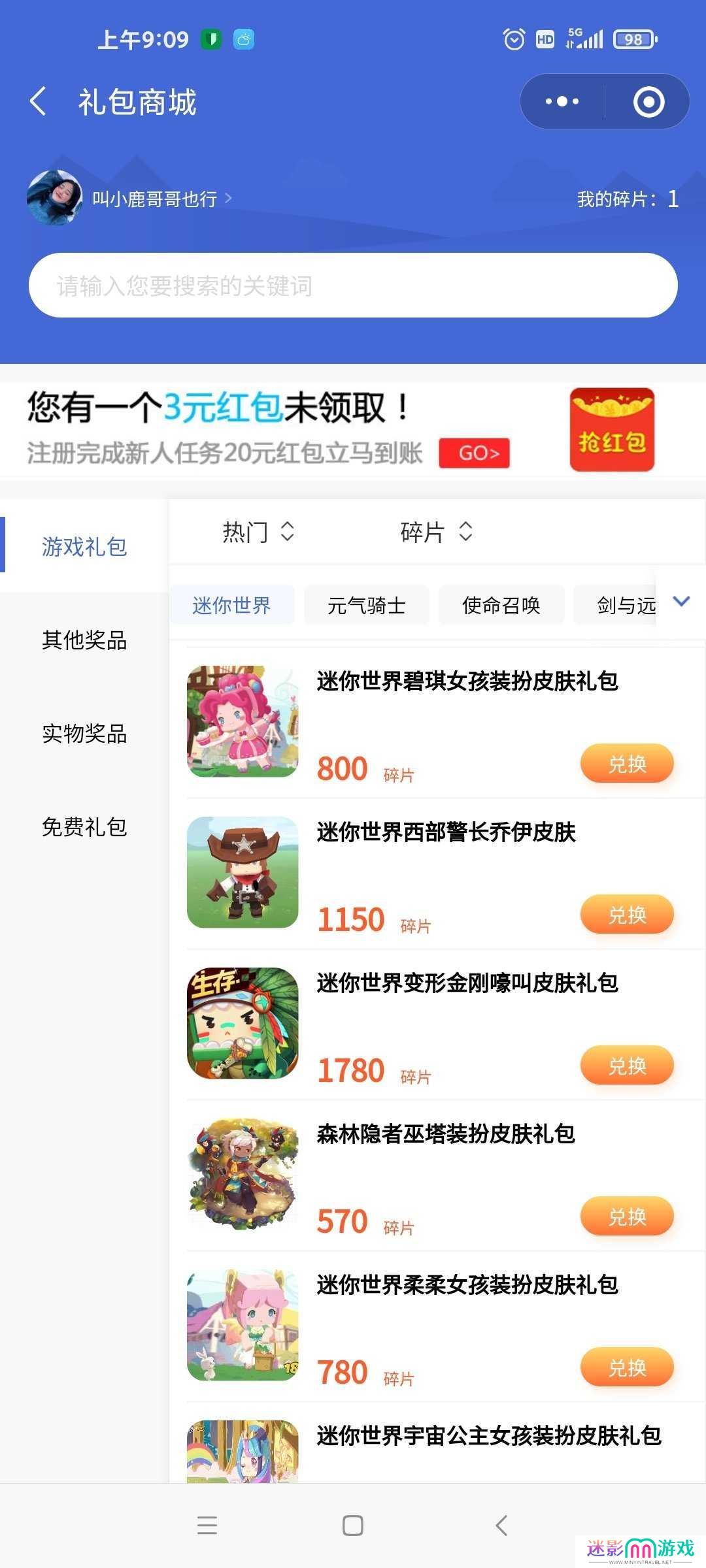The height and width of the screenshot is (1568, 706).
Task: Select the 元气骑士 game chip
Action: [366, 606]
